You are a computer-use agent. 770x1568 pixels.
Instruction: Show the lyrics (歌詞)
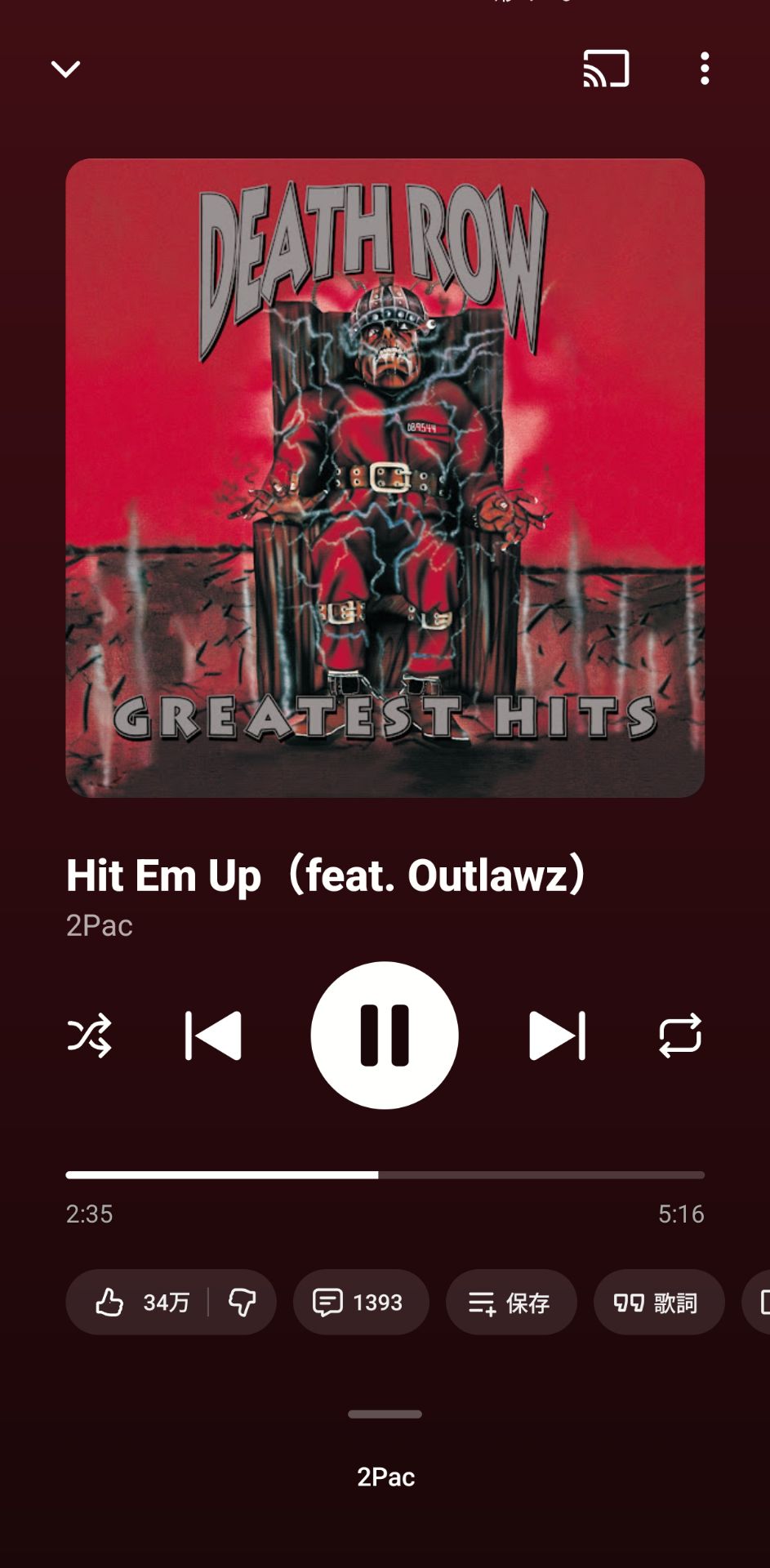(658, 1303)
